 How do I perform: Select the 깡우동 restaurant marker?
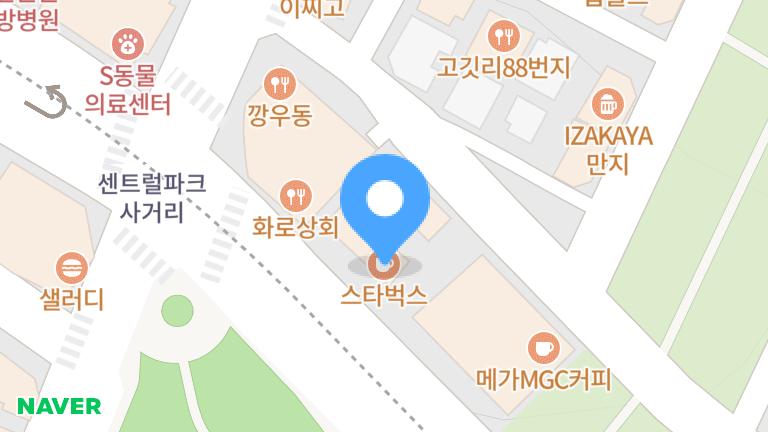coord(279,84)
